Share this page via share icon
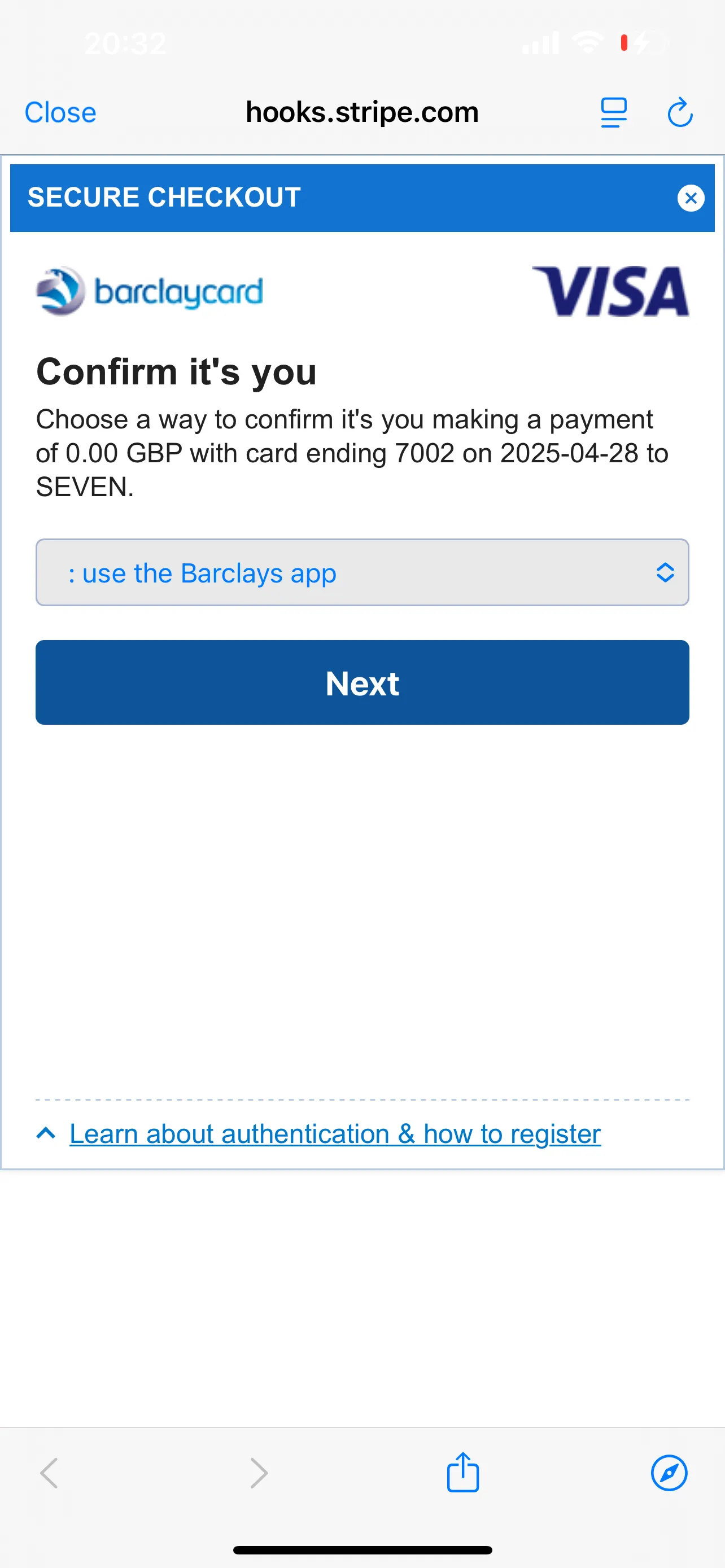 pyautogui.click(x=462, y=1473)
